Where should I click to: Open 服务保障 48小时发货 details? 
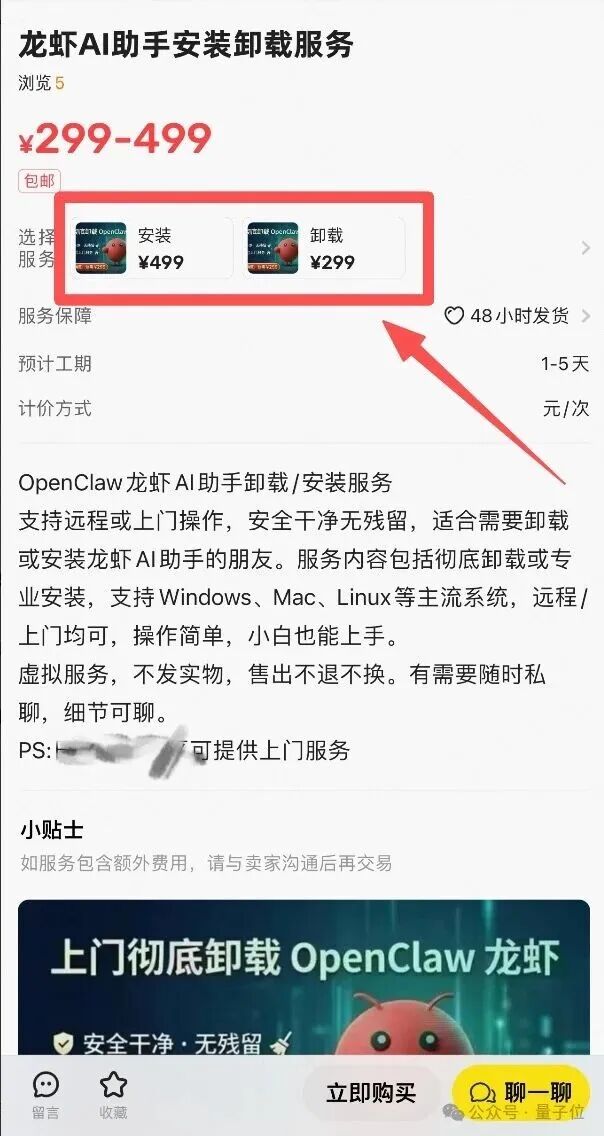(x=516, y=316)
